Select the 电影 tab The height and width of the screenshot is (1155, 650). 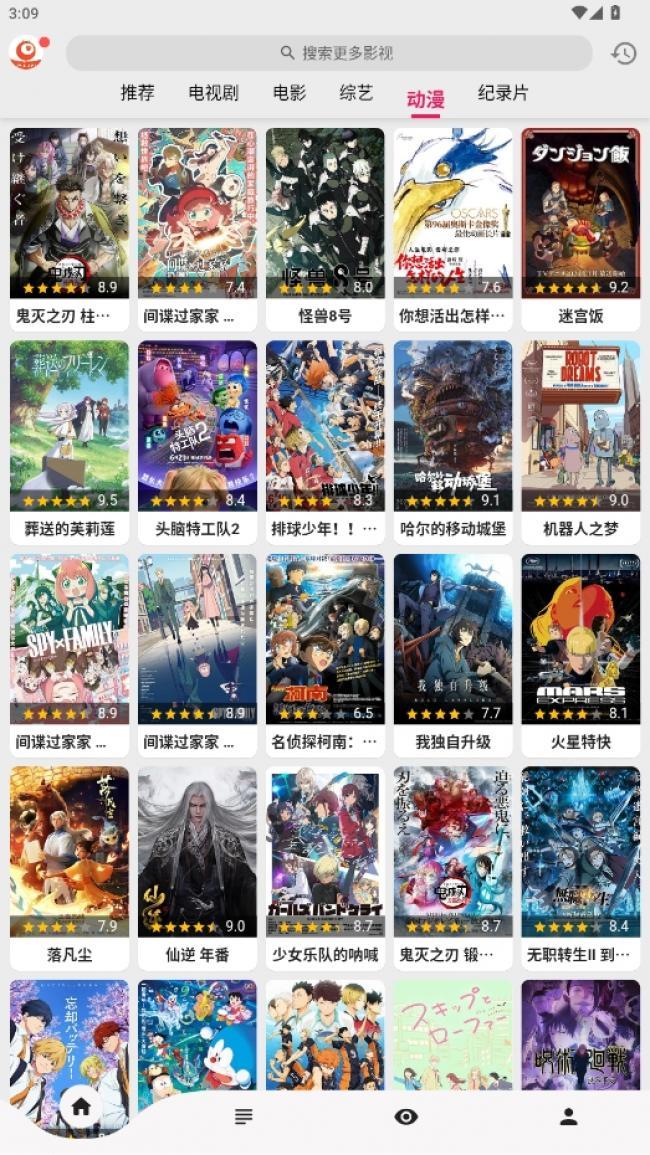[290, 93]
